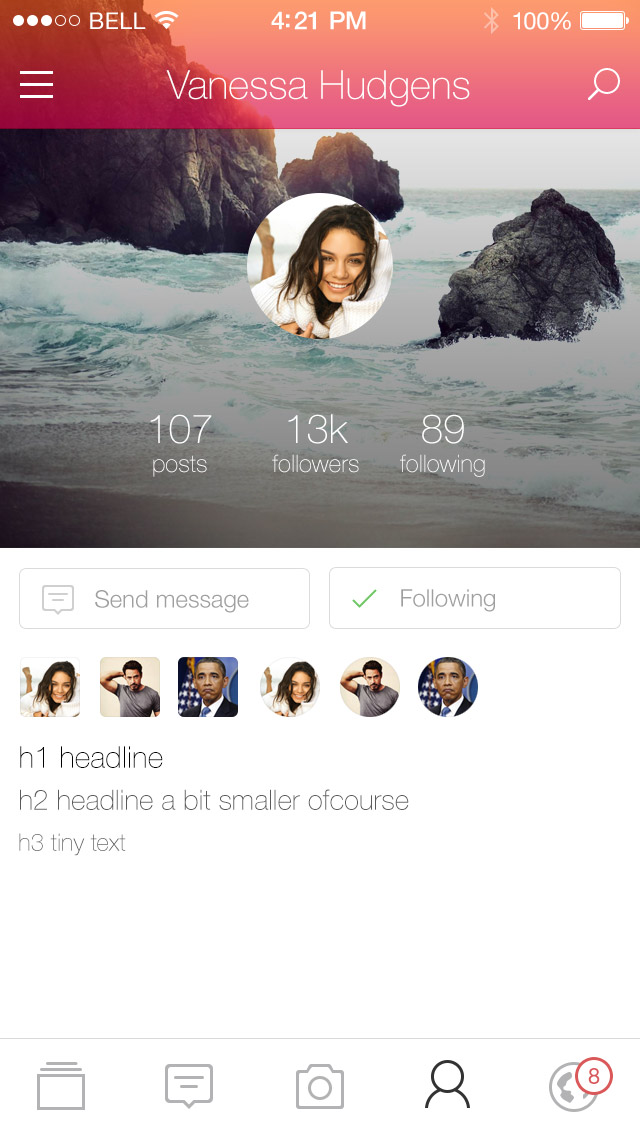640x1136 pixels.
Task: Go to the messages tab
Action: click(x=189, y=1086)
